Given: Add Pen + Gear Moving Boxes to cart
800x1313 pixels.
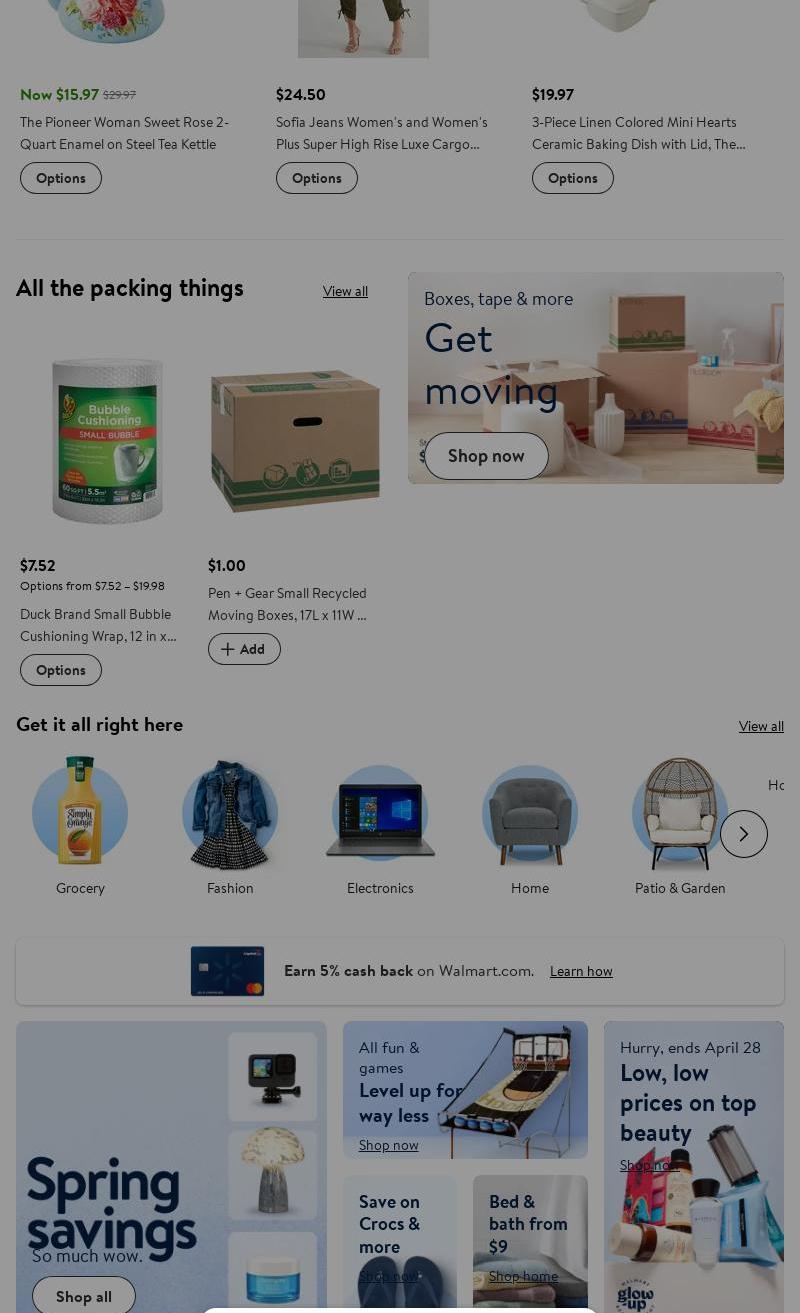Looking at the screenshot, I should pos(244,649).
